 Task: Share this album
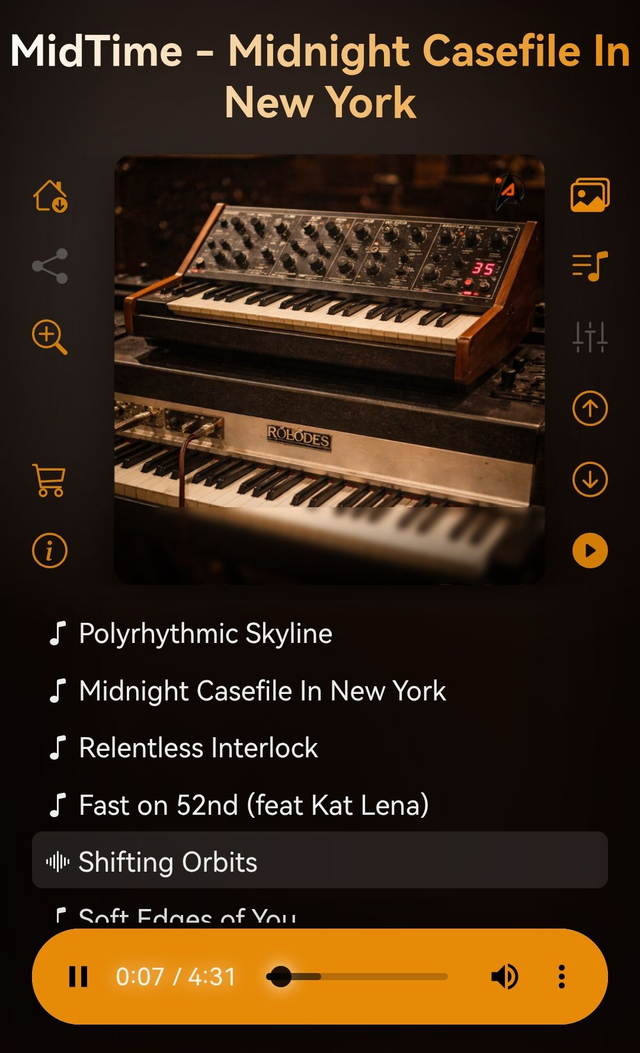pyautogui.click(x=50, y=266)
